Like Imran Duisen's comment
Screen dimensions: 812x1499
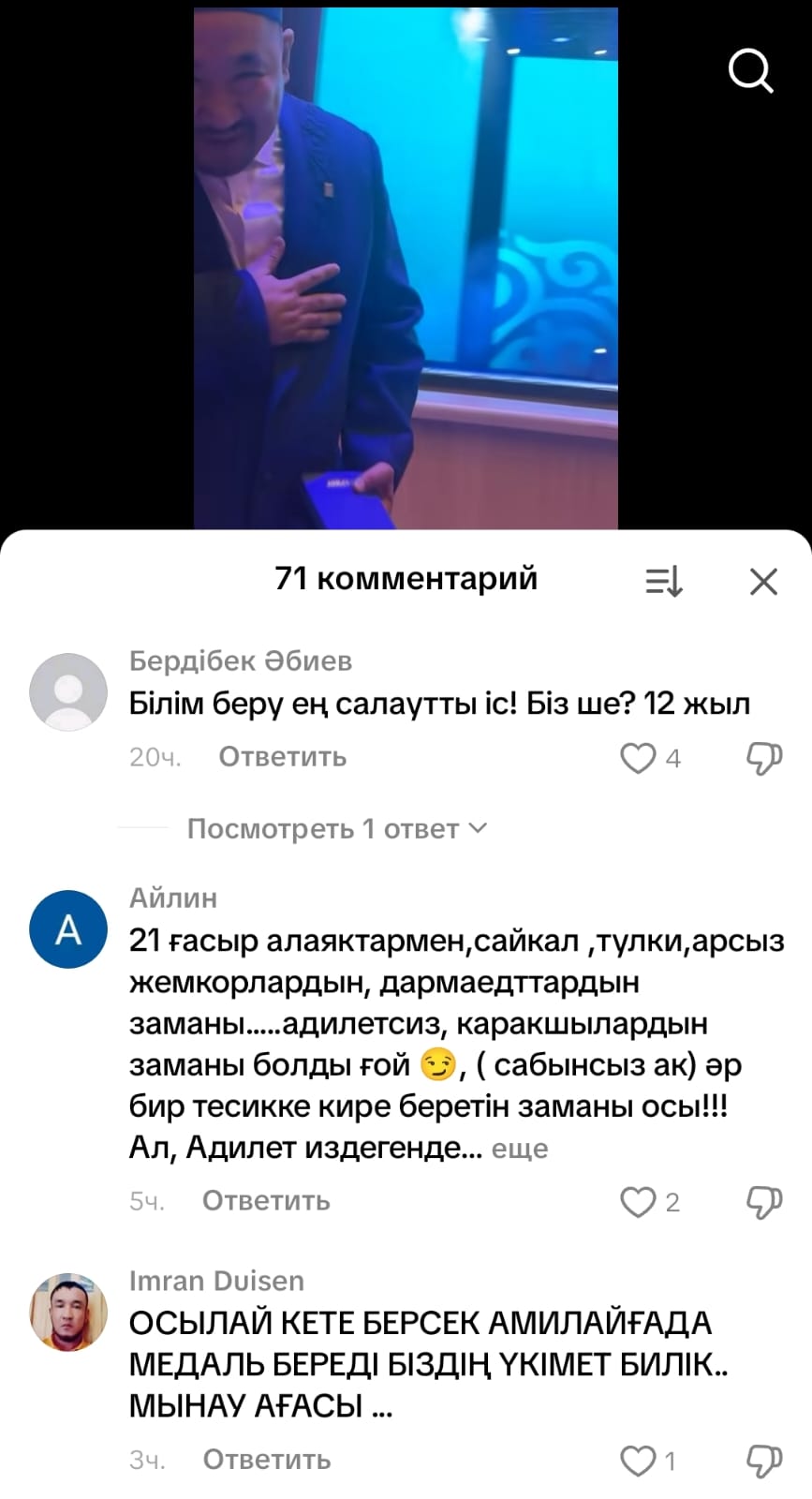tap(639, 1461)
